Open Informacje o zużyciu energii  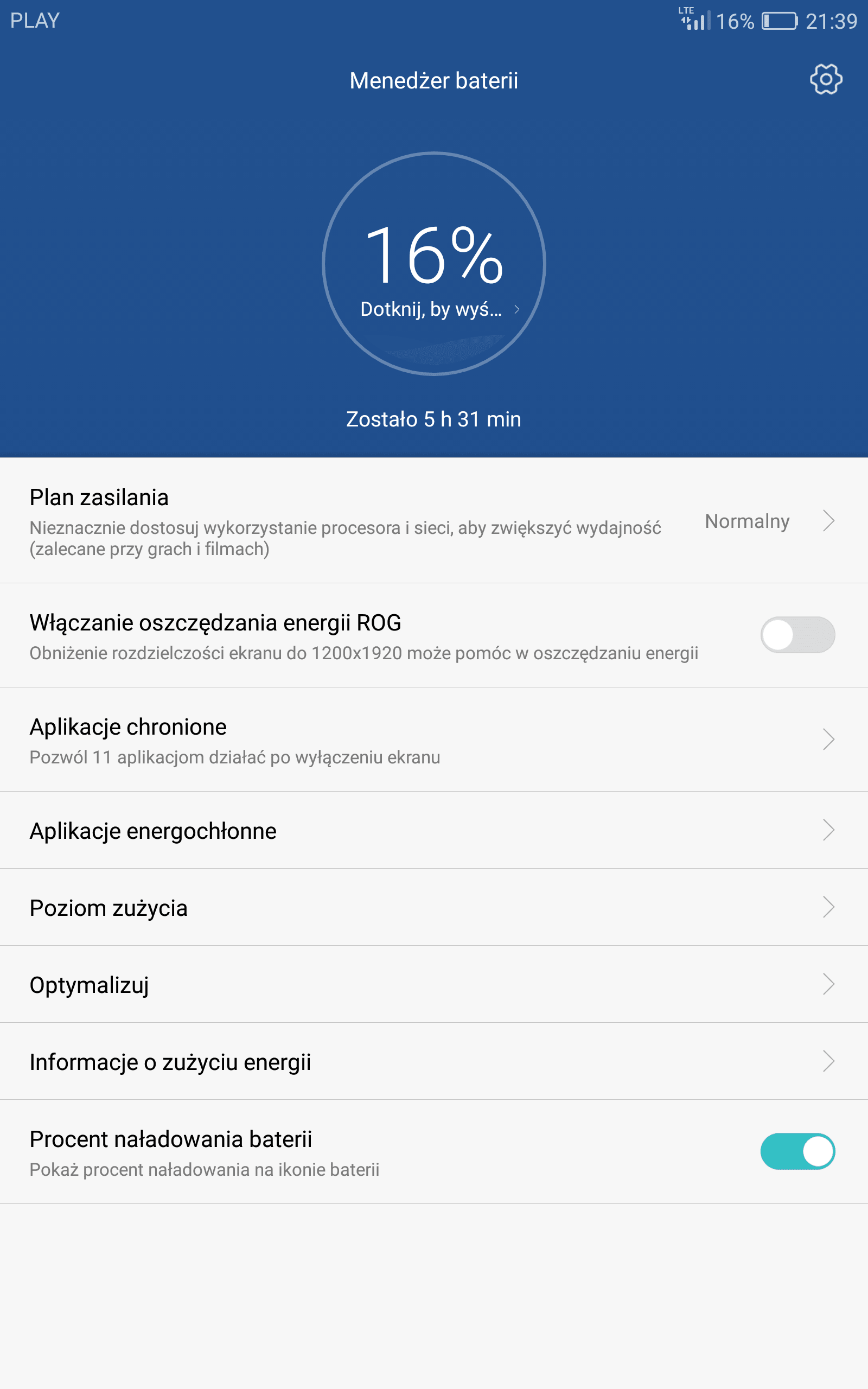coord(434,1061)
